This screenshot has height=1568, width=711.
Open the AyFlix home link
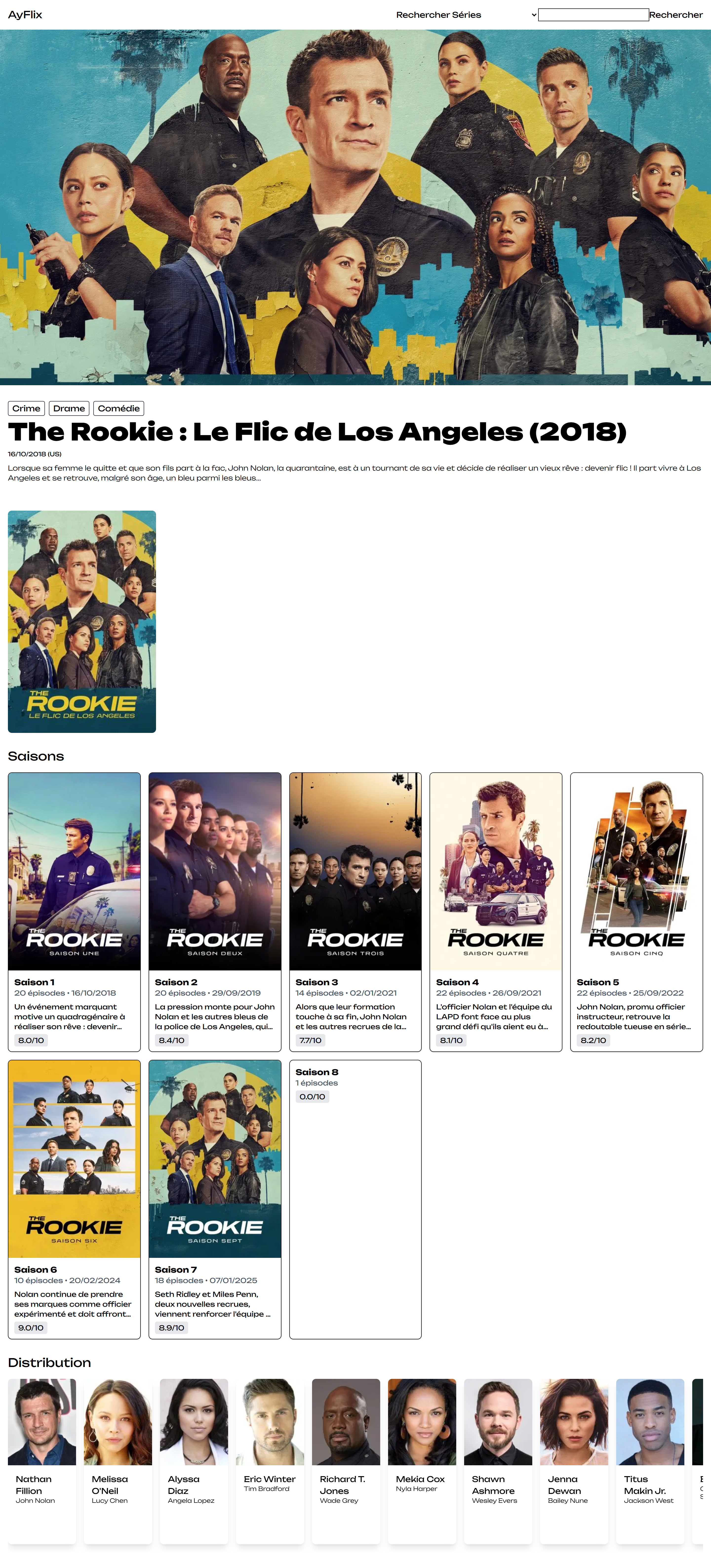tap(25, 15)
